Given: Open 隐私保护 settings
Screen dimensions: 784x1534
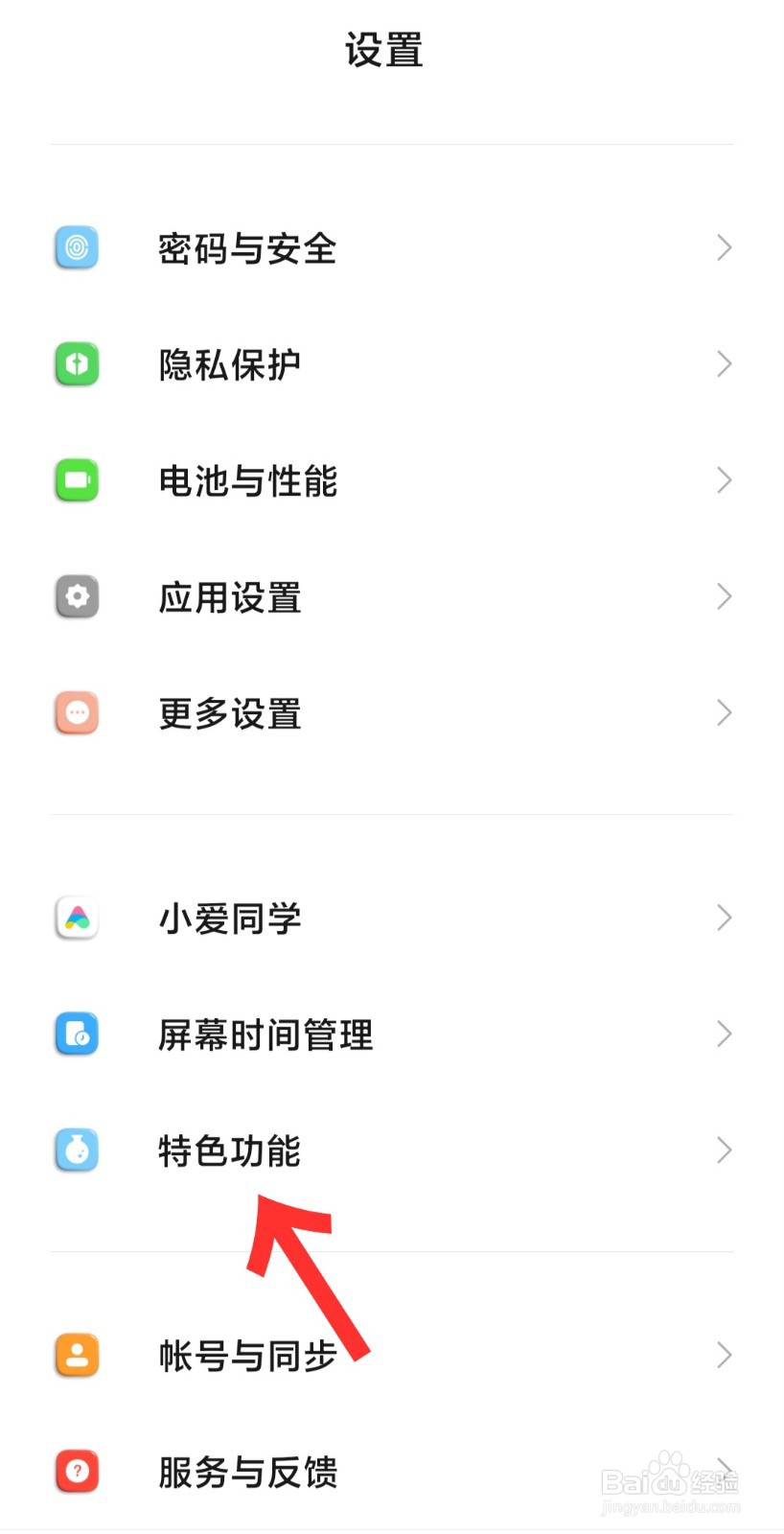Looking at the screenshot, I should (x=392, y=364).
